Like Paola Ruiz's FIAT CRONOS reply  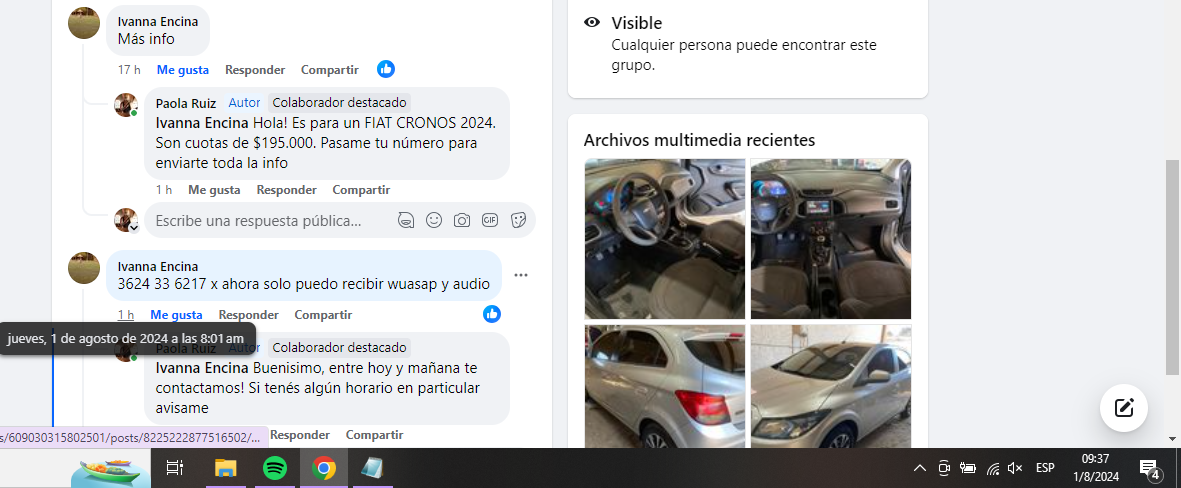214,190
